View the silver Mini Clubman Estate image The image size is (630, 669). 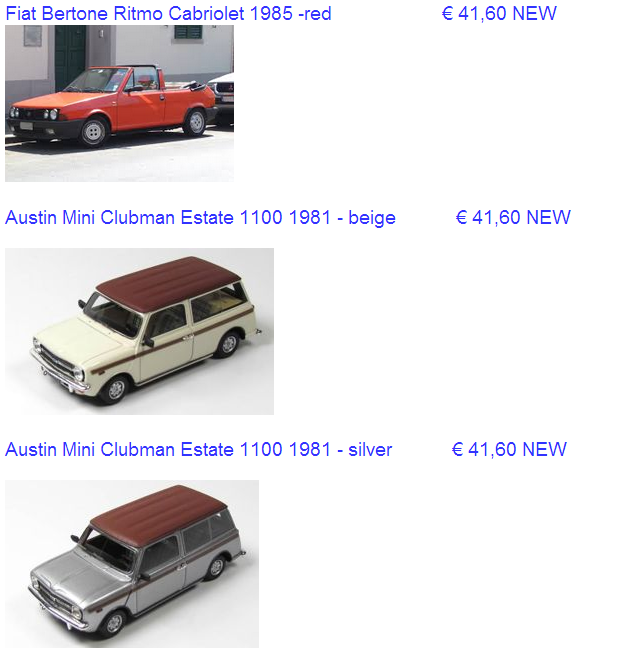[x=132, y=563]
